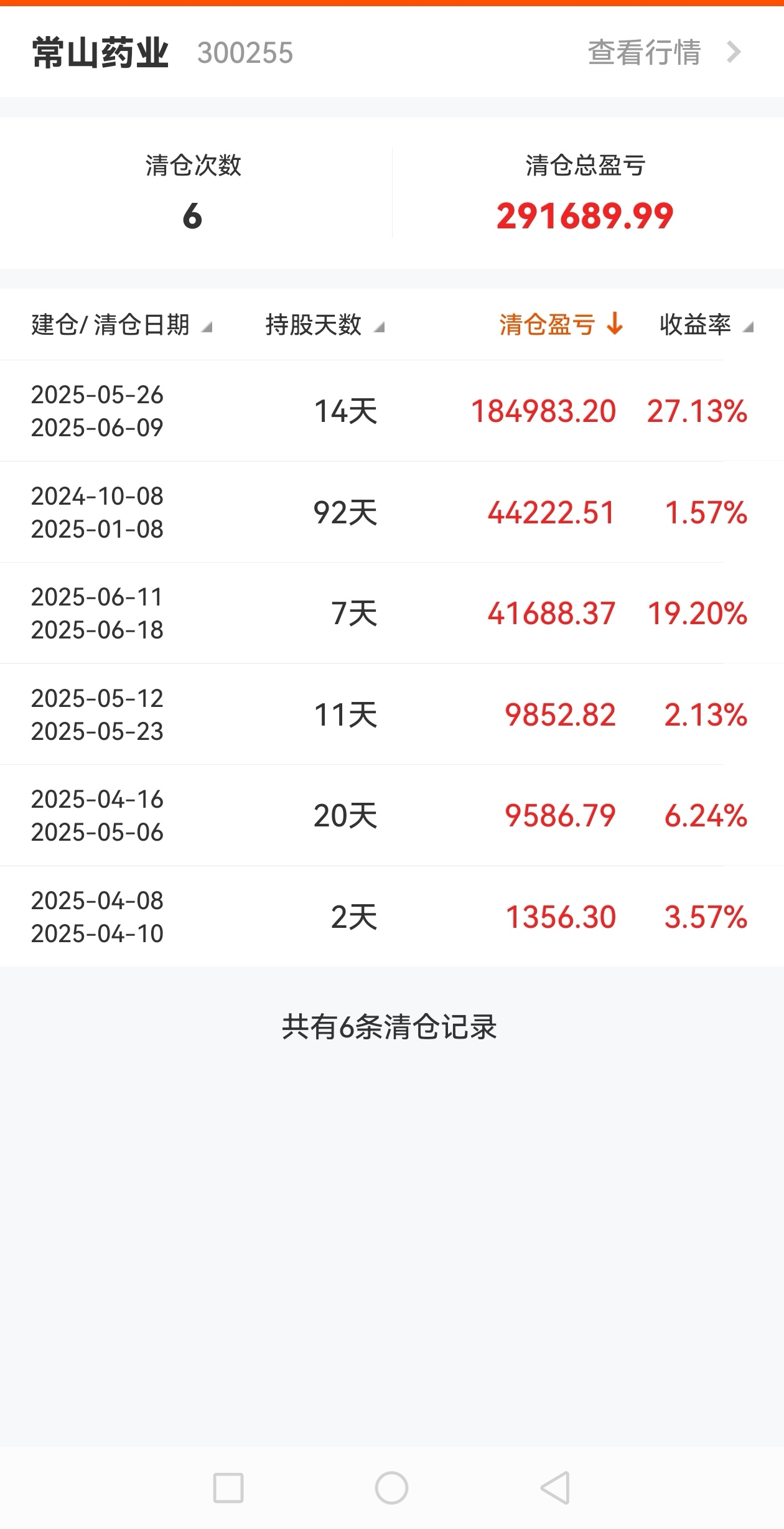View the 2天 record with 1356.30 profit
This screenshot has height=1529, width=784.
[x=392, y=917]
